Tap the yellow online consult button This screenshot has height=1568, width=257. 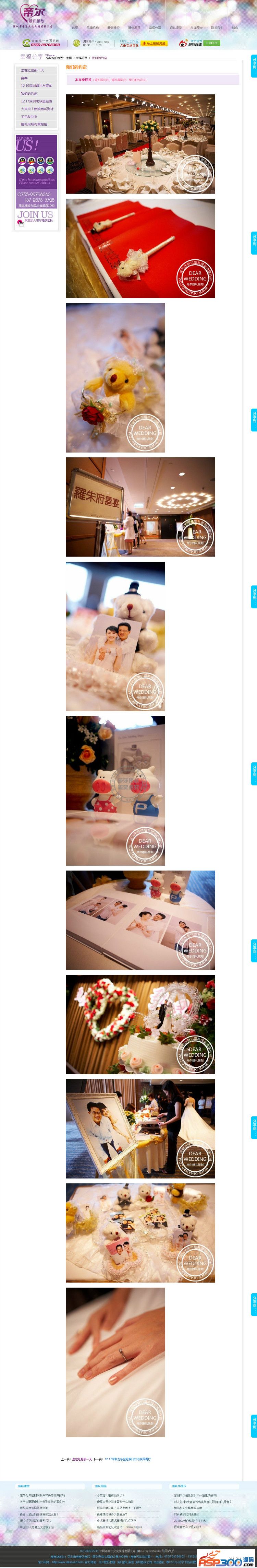(154, 44)
